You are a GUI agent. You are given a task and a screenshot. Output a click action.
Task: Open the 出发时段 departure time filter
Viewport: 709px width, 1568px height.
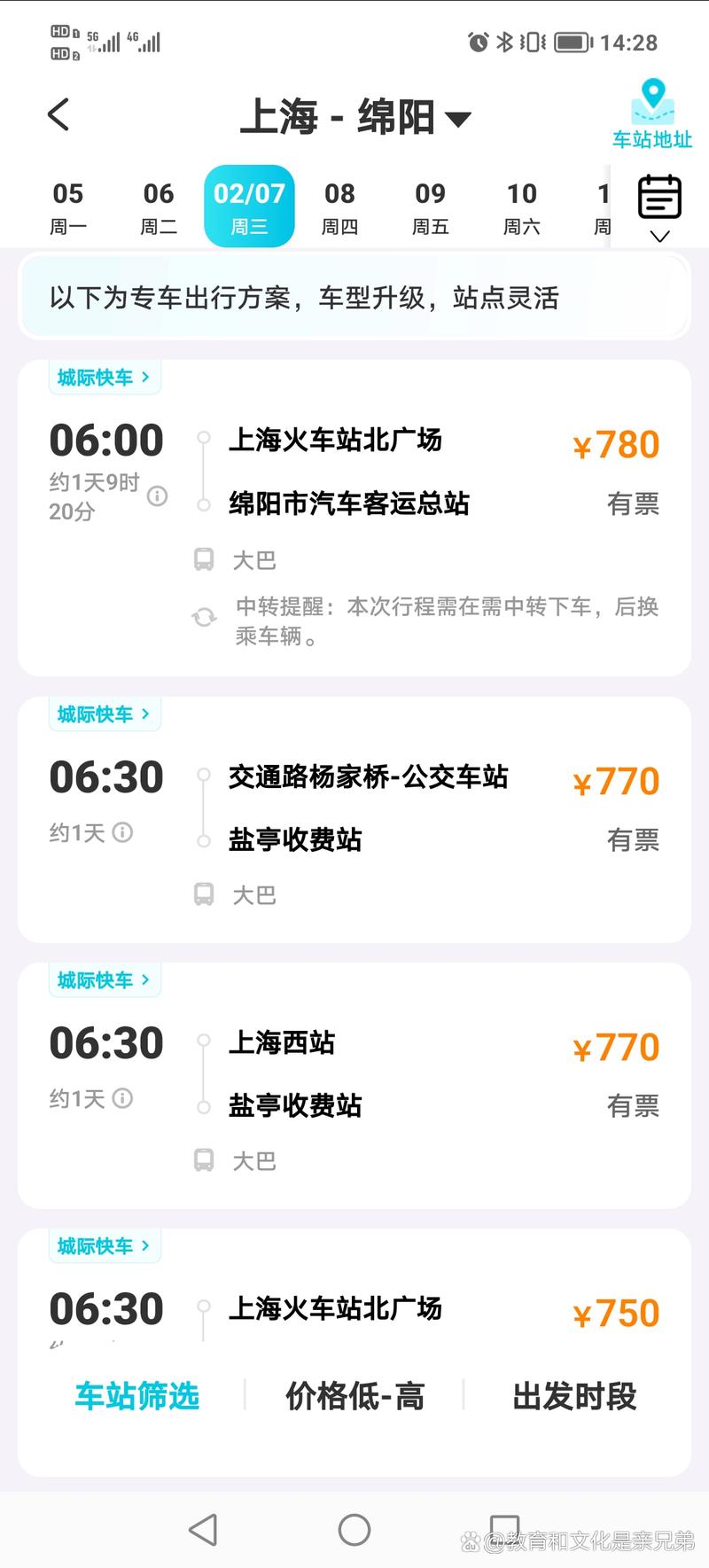pos(574,1397)
